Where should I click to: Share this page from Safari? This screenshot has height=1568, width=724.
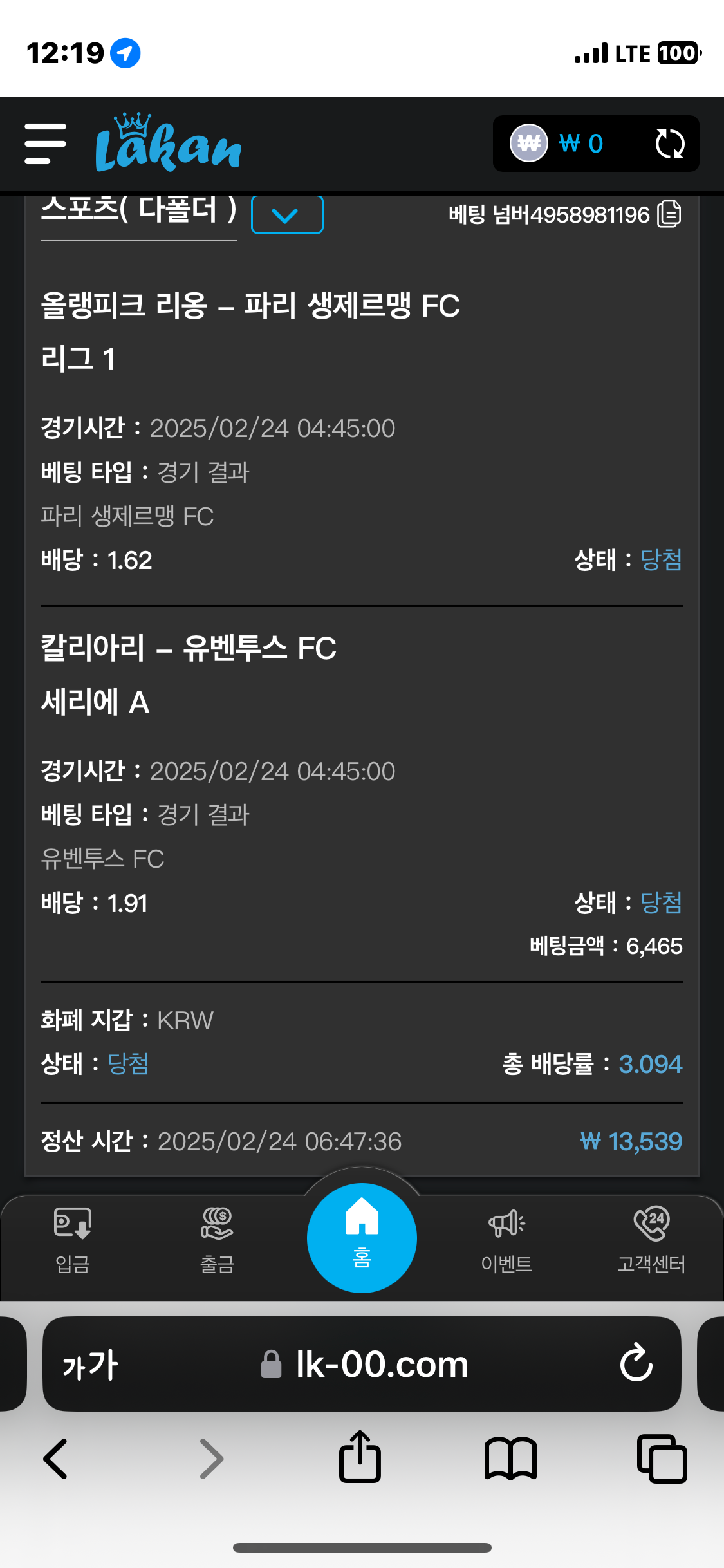360,1457
